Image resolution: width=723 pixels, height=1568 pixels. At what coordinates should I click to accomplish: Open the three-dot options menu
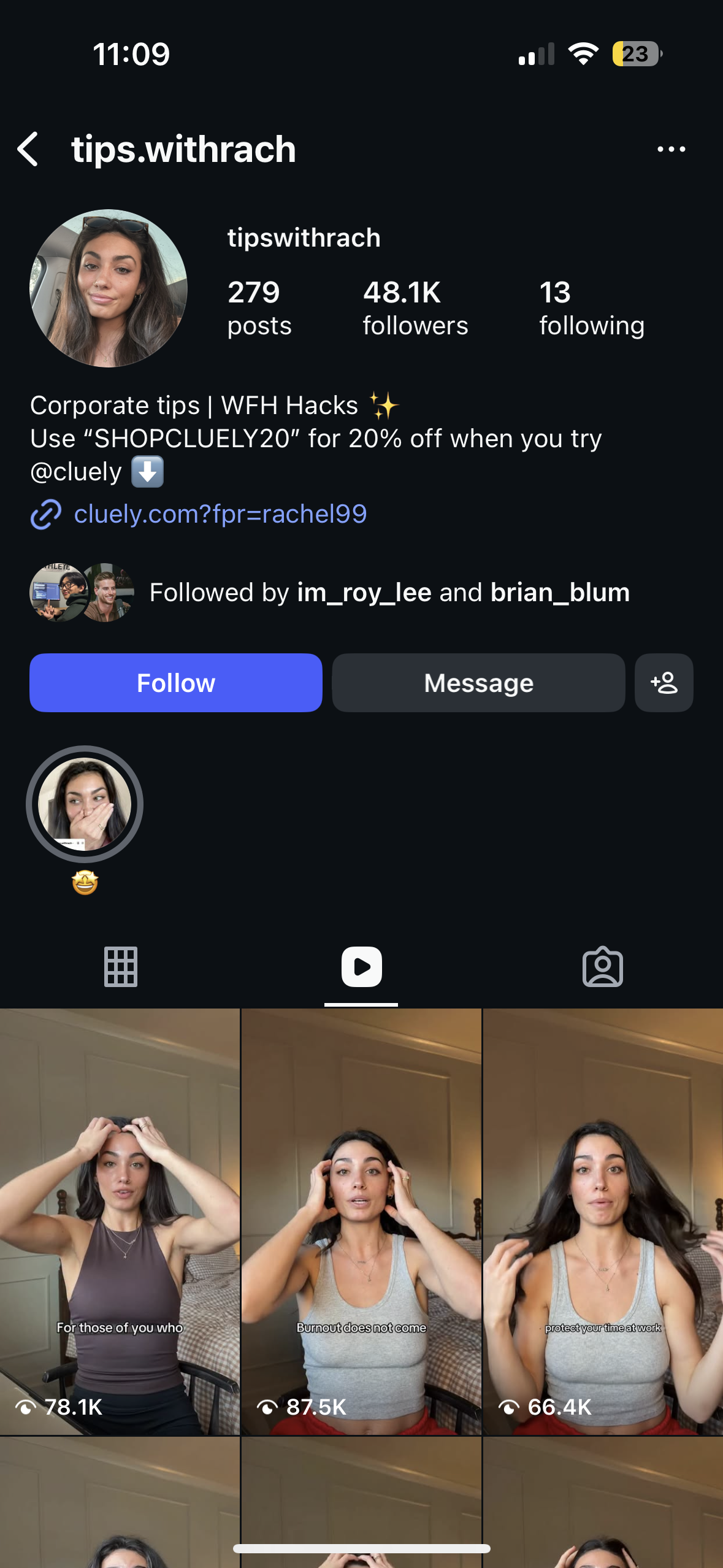671,149
